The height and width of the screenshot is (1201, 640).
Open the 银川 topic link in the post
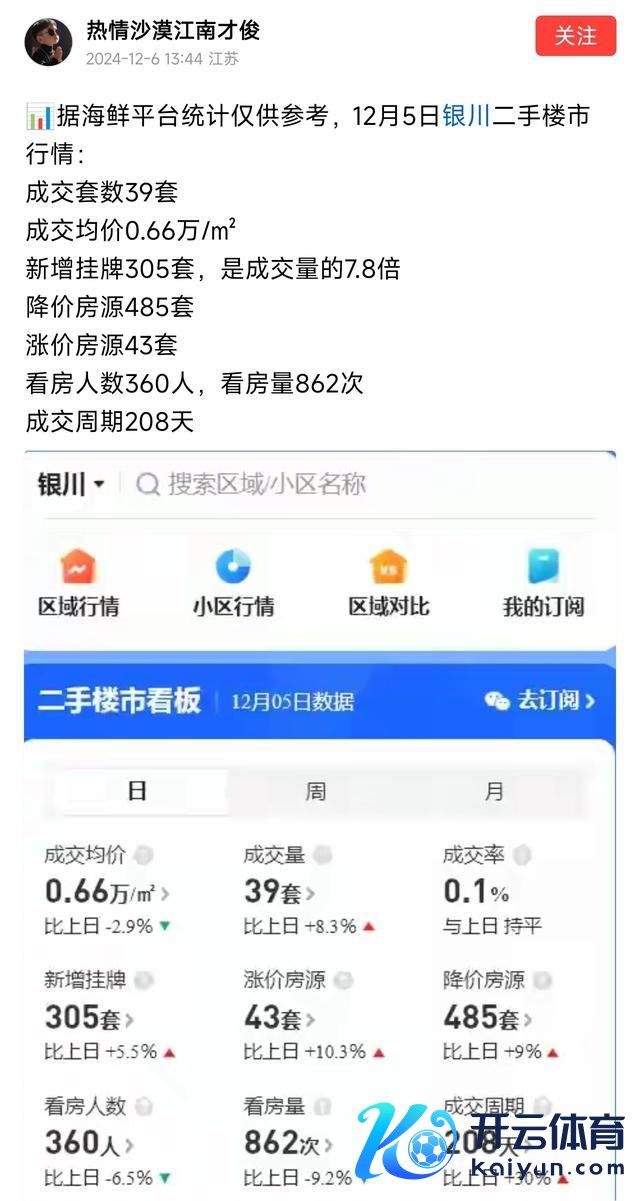coord(466,116)
